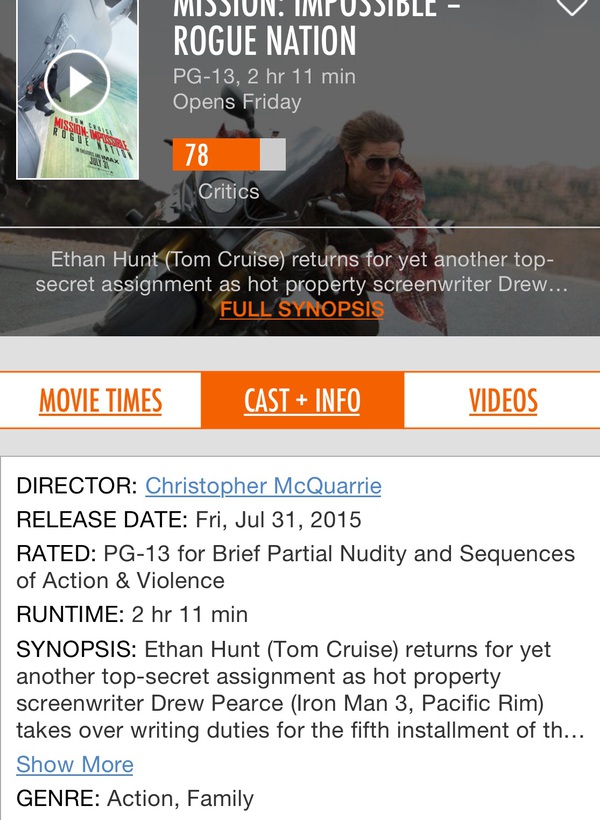The height and width of the screenshot is (820, 600).
Task: Open director Christopher McQuarrie's page
Action: [263, 486]
